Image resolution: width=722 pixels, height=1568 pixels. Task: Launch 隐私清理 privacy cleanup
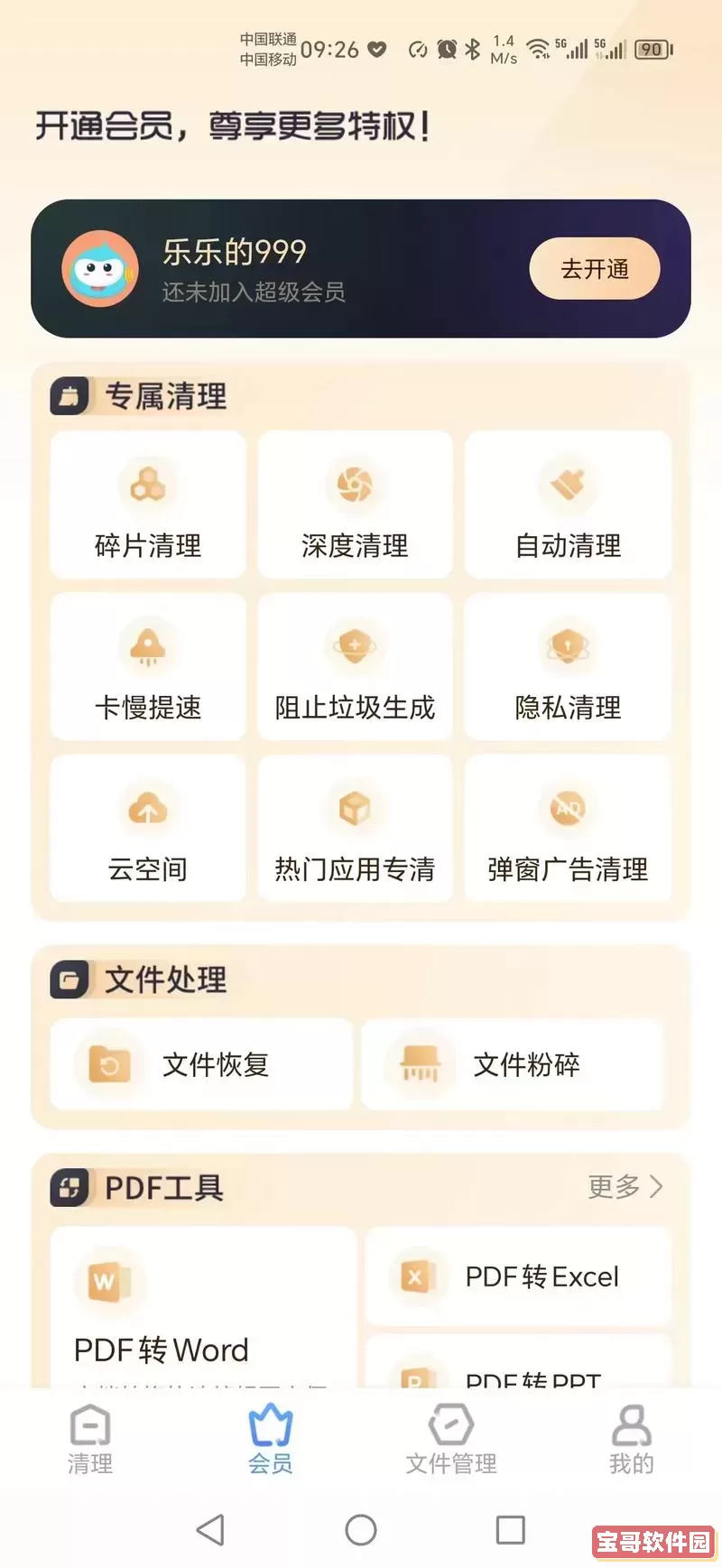point(568,668)
